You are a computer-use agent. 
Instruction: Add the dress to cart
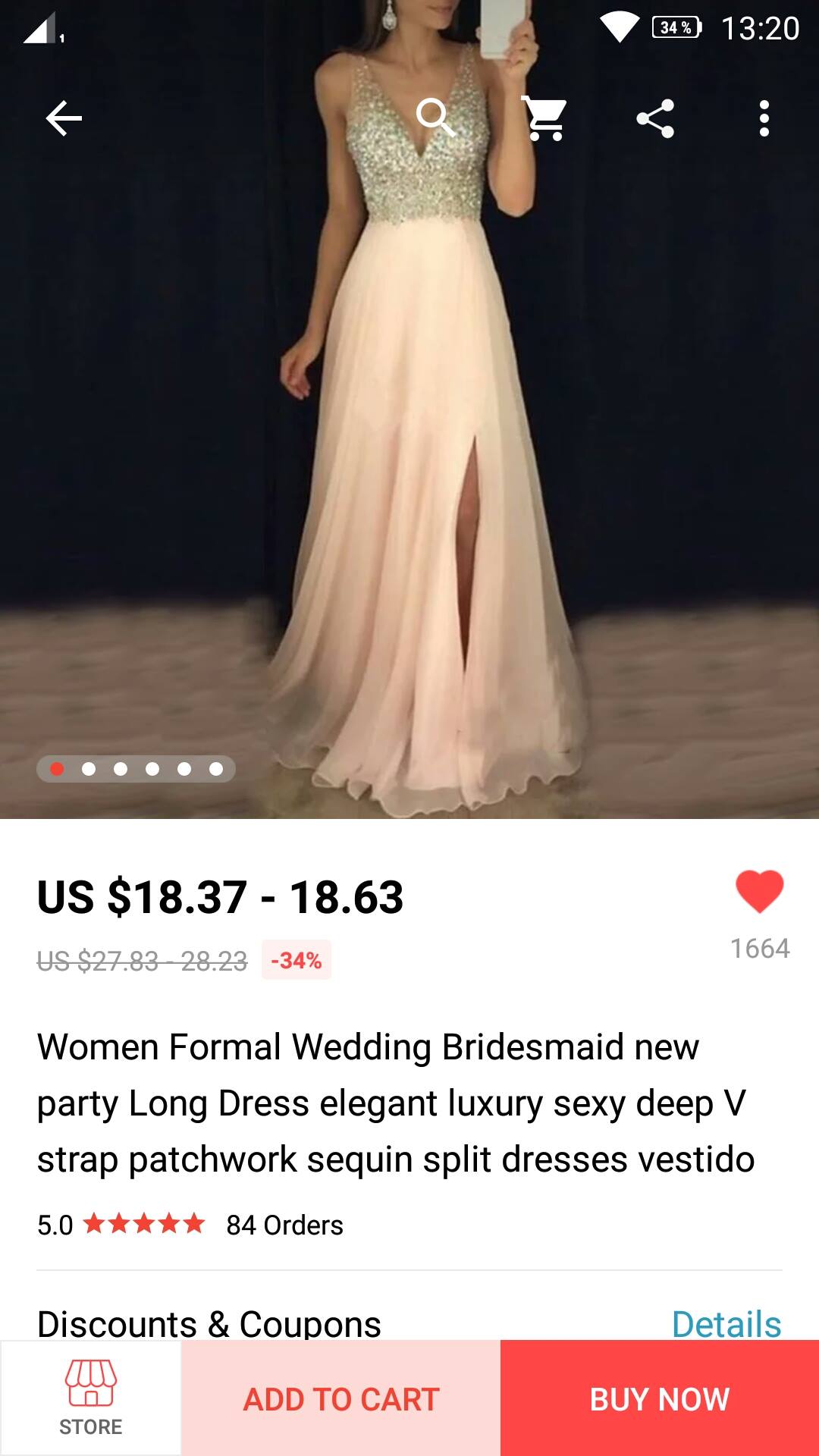point(341,1398)
